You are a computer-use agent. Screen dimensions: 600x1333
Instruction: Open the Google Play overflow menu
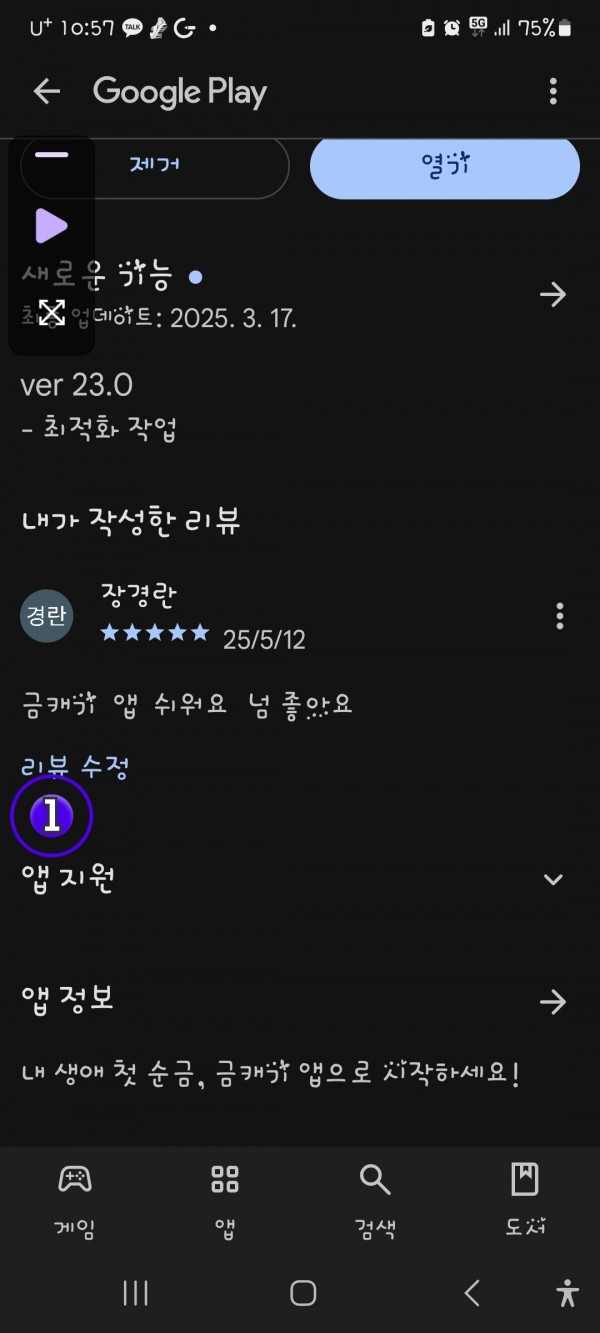pyautogui.click(x=553, y=92)
